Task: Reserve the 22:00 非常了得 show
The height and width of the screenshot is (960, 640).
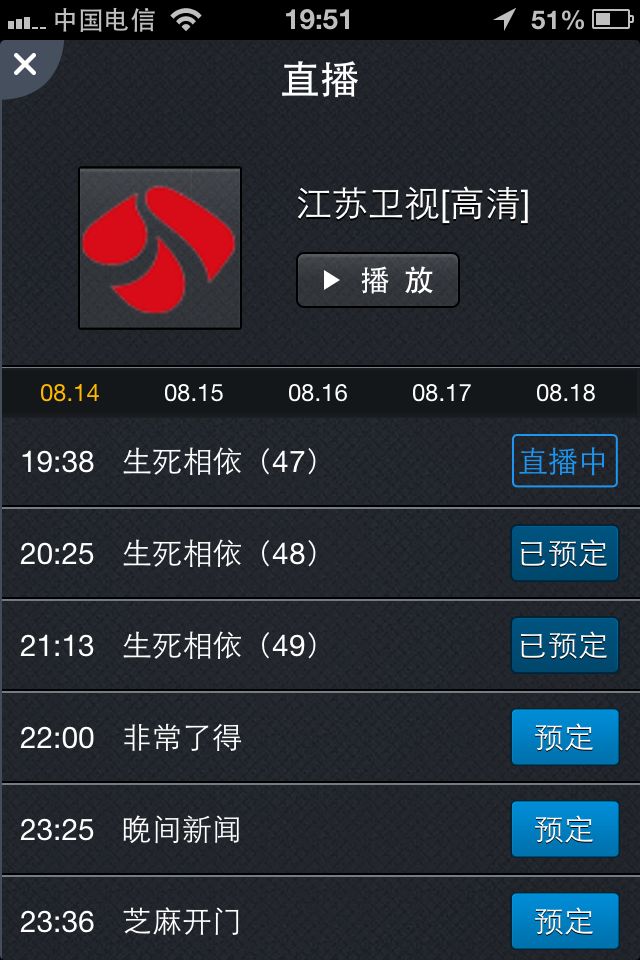Action: click(x=564, y=737)
